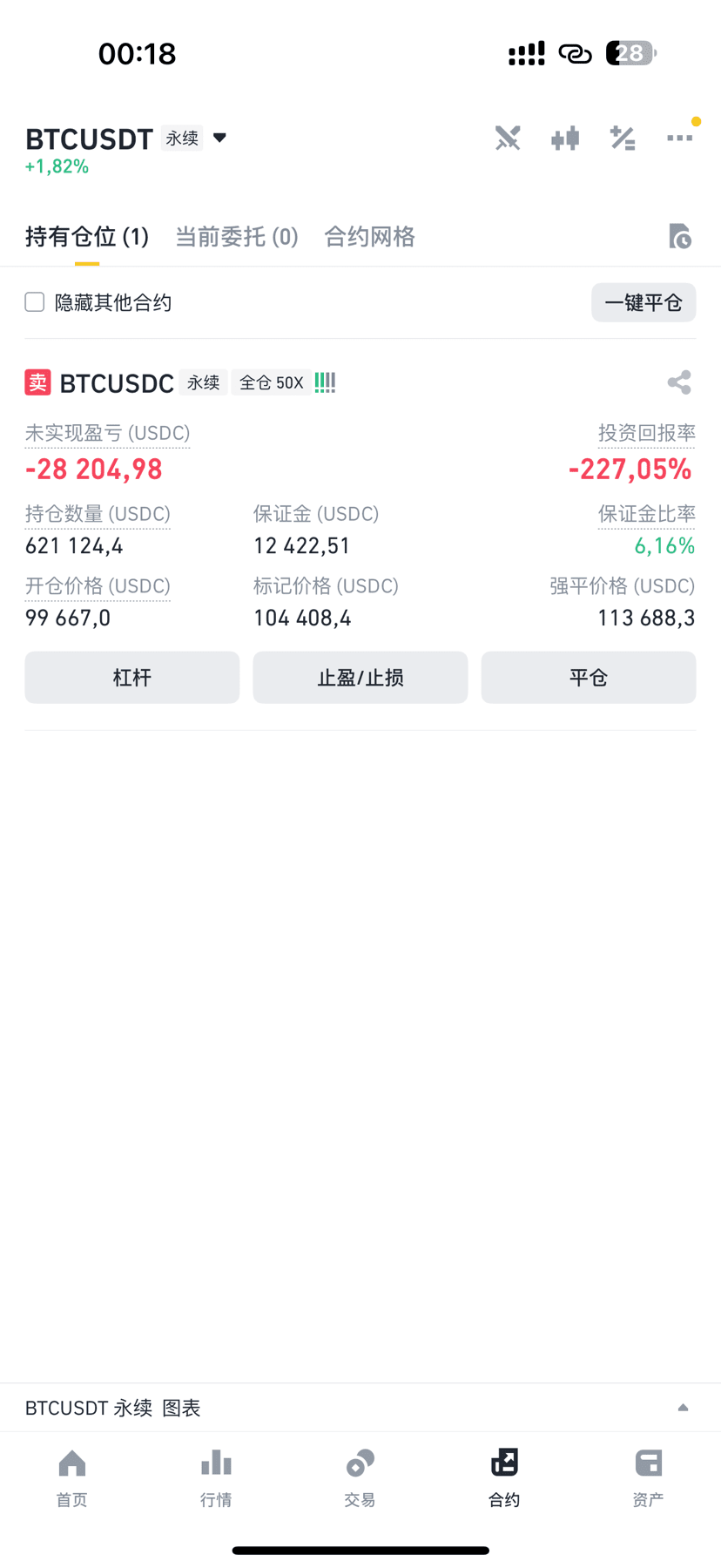721x1568 pixels.
Task: Open the order history document icon
Action: point(680,236)
